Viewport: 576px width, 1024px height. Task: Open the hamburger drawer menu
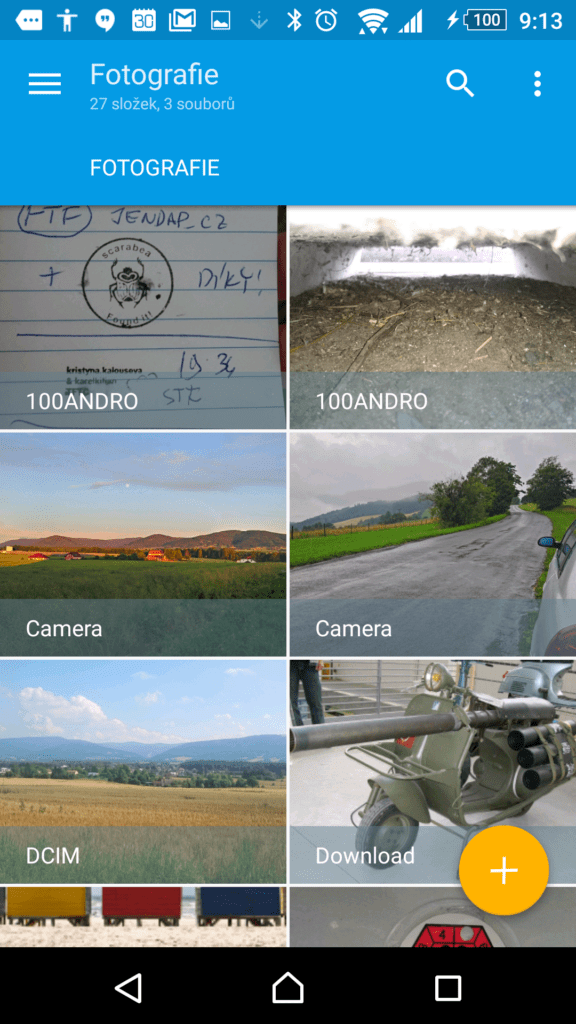coord(44,84)
